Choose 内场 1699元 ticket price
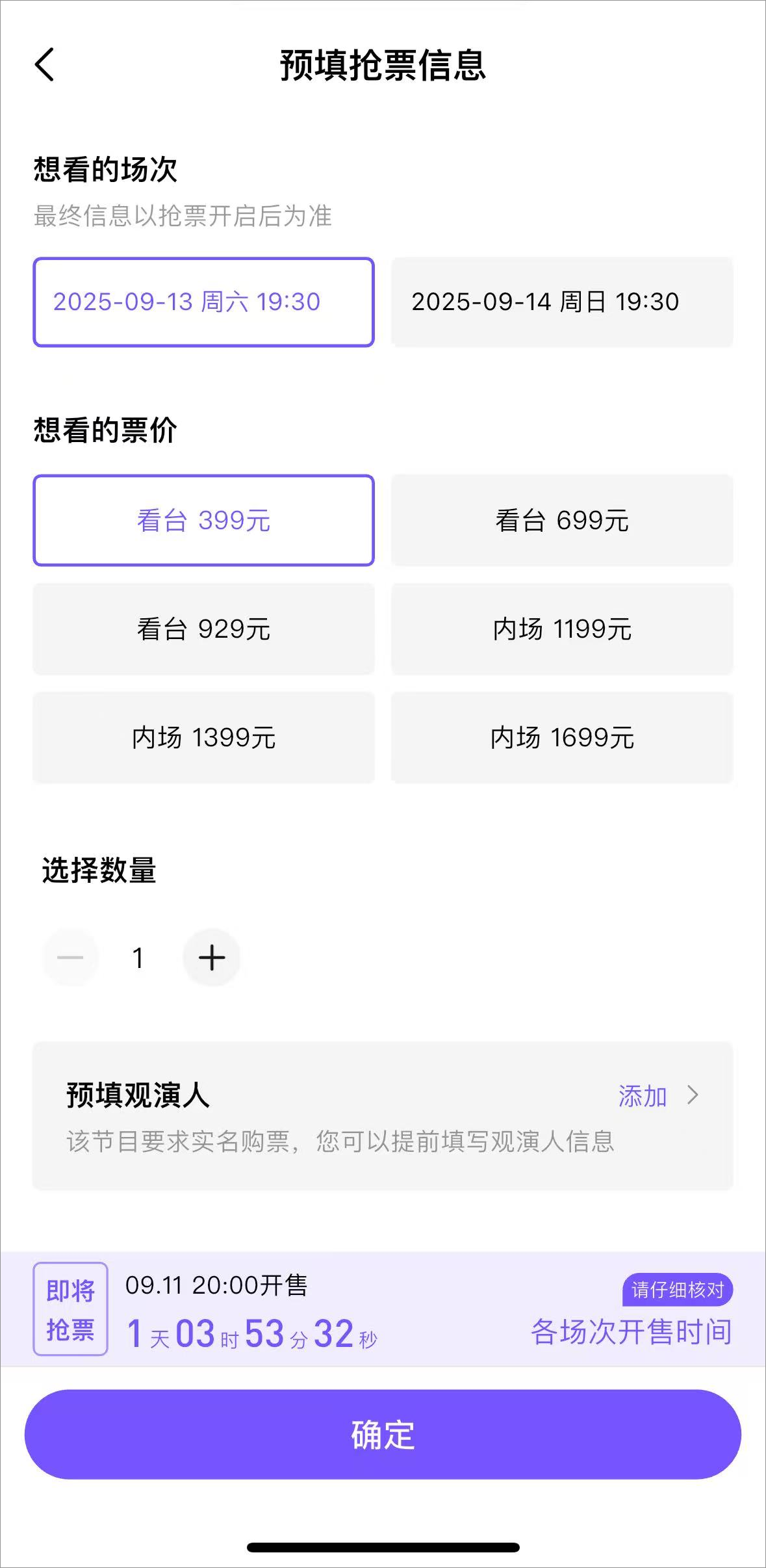Image resolution: width=766 pixels, height=1568 pixels. point(562,738)
